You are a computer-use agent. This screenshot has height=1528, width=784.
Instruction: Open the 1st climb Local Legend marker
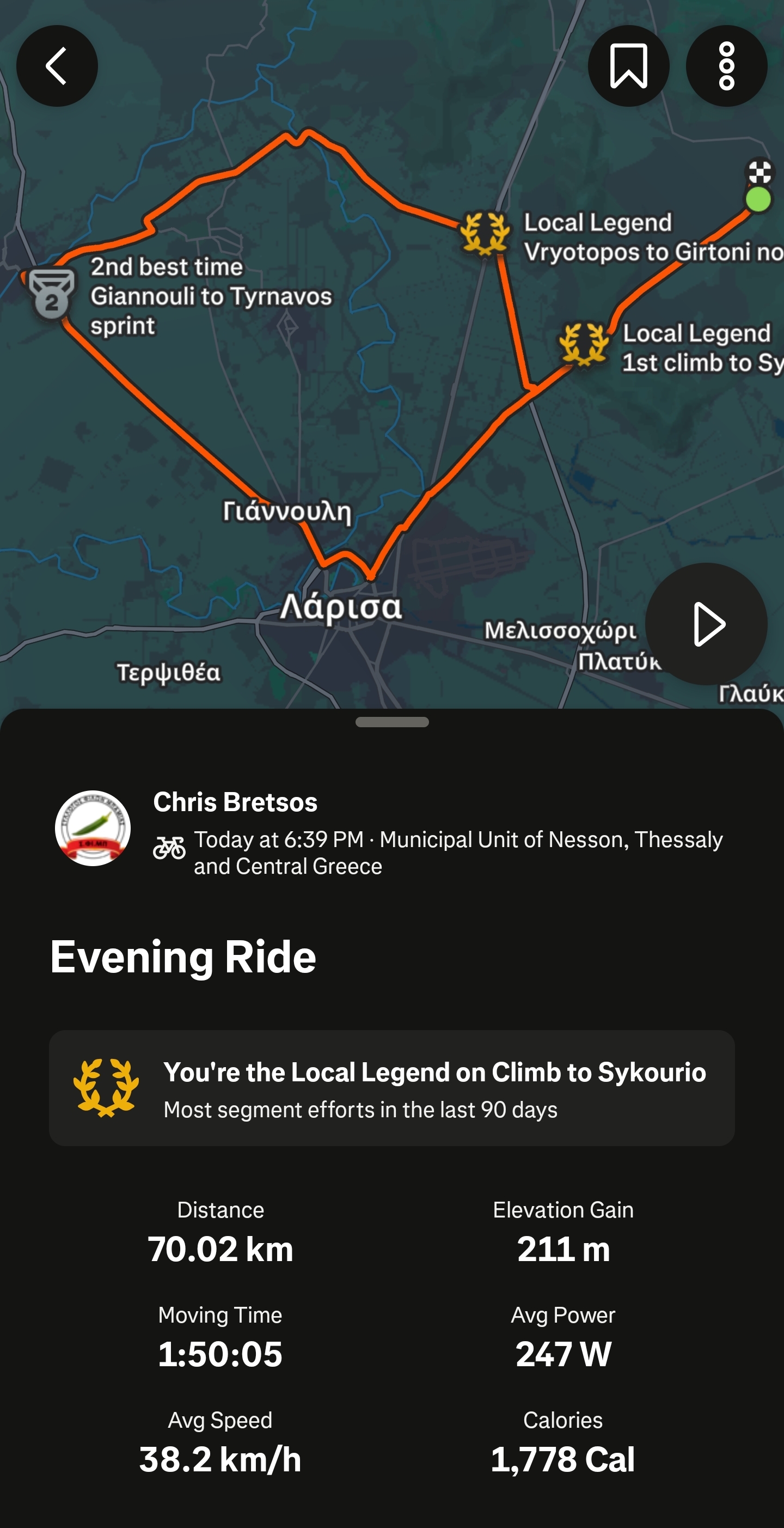click(x=584, y=344)
